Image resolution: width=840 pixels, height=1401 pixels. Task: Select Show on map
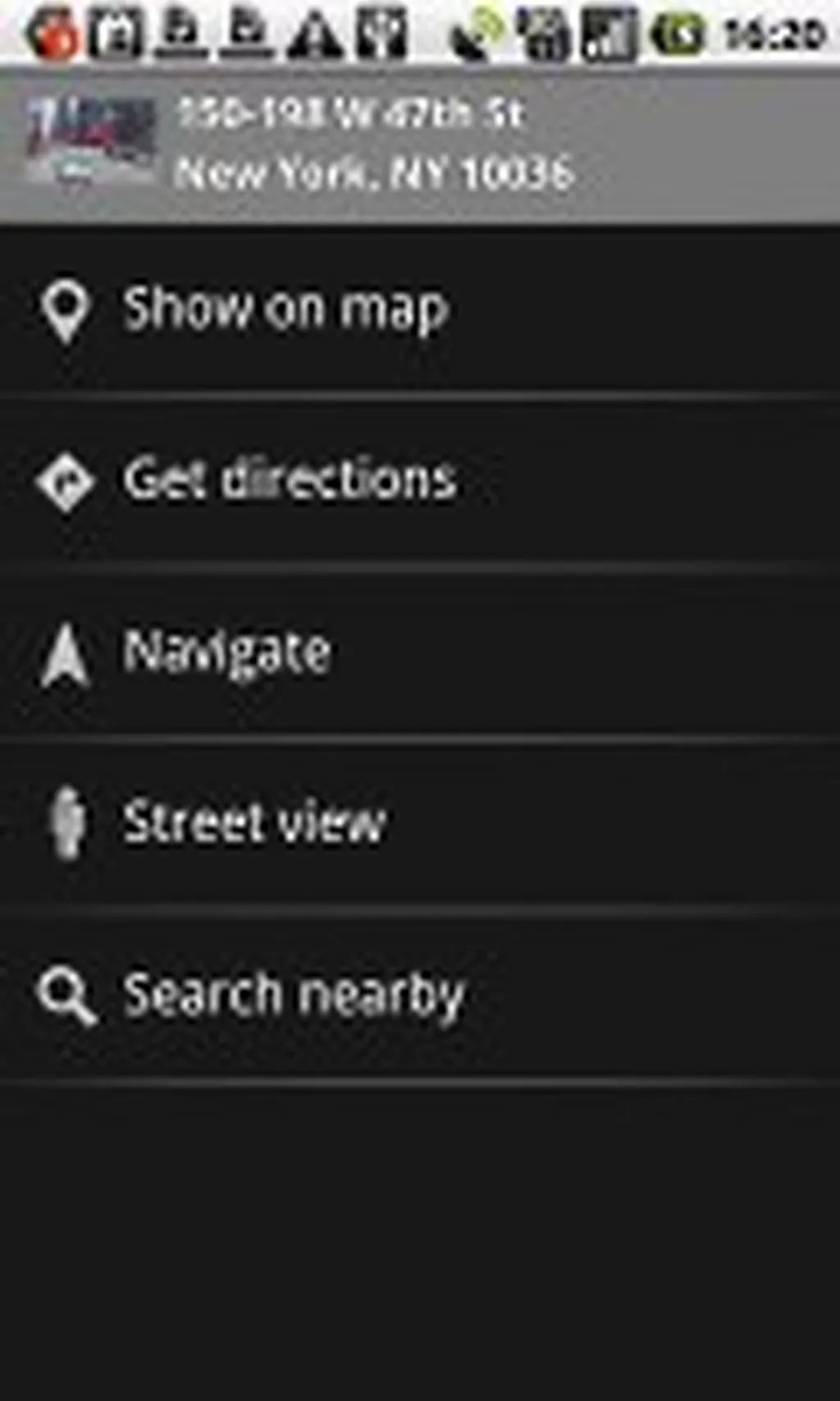tap(285, 309)
